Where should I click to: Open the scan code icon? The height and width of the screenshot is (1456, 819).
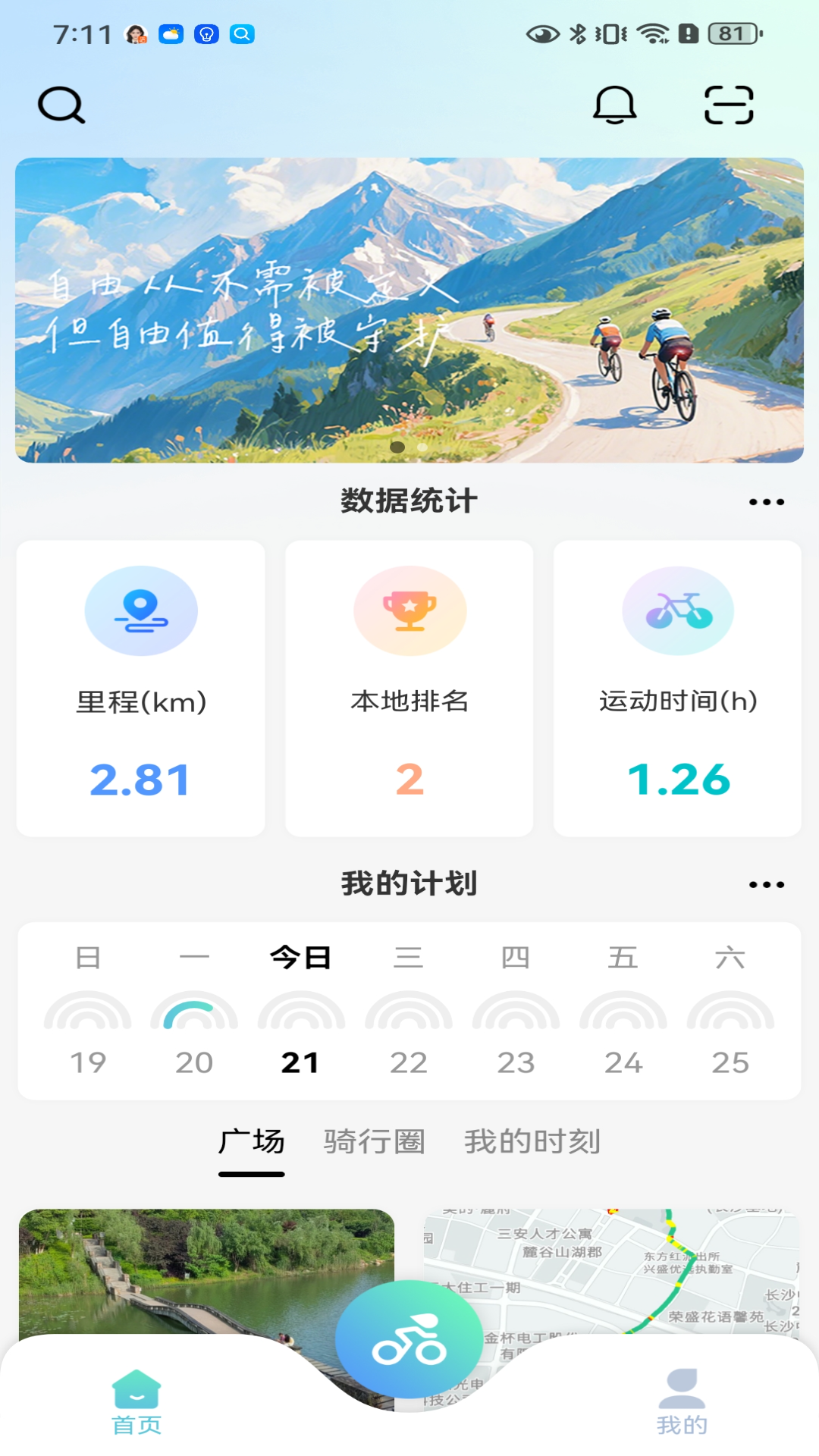coord(729,105)
